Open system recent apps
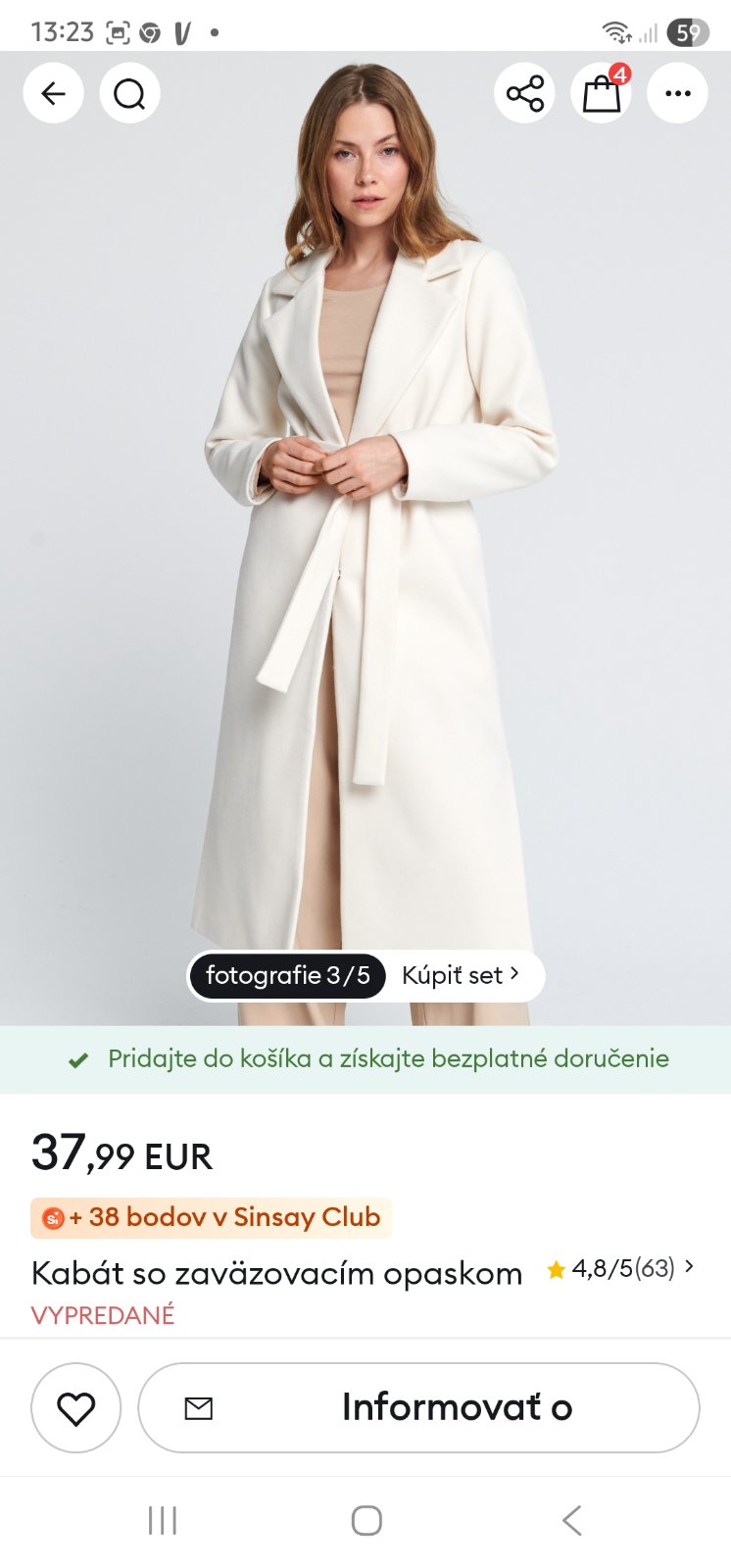The width and height of the screenshot is (731, 1568). tap(163, 1521)
